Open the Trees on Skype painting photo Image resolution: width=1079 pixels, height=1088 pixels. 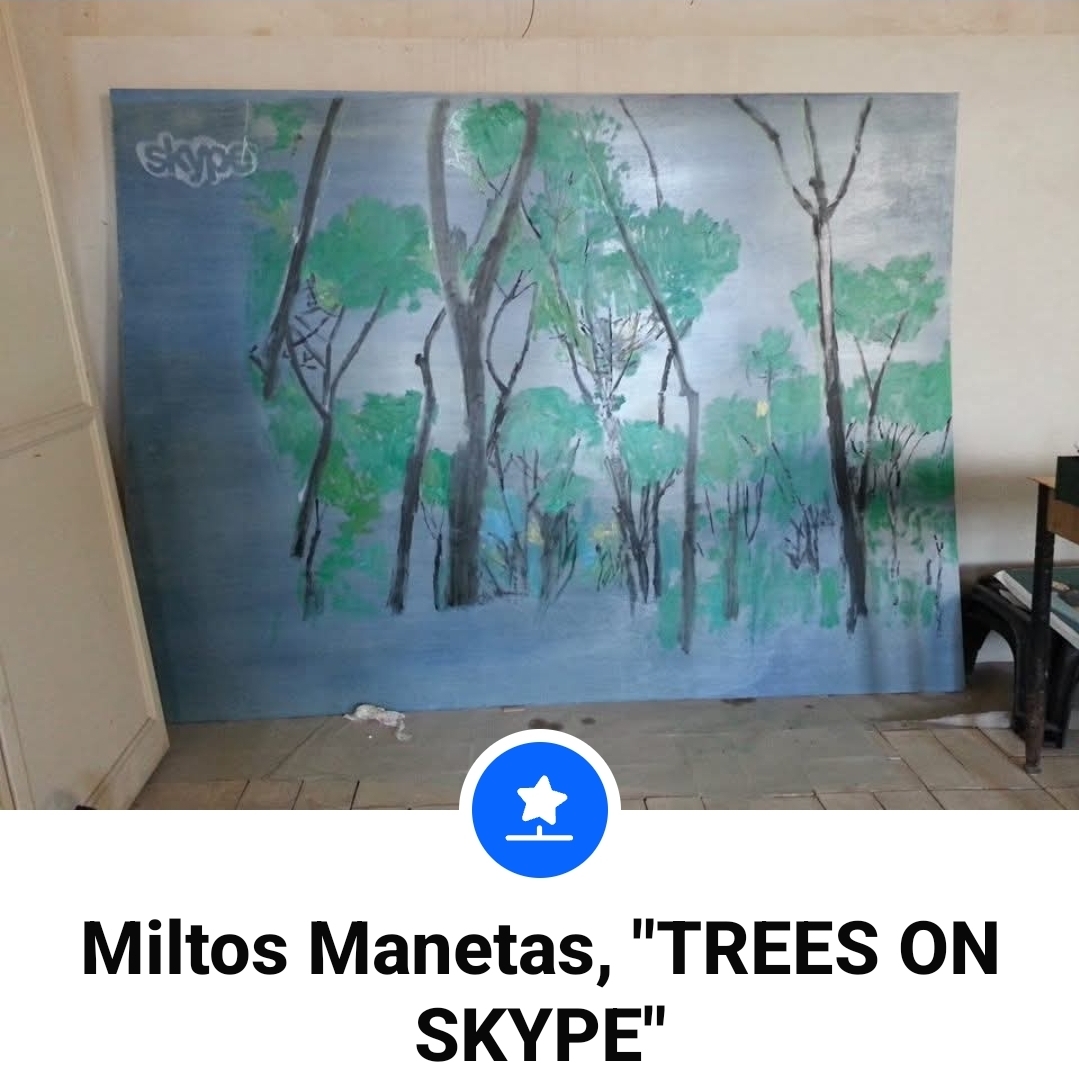(539, 400)
